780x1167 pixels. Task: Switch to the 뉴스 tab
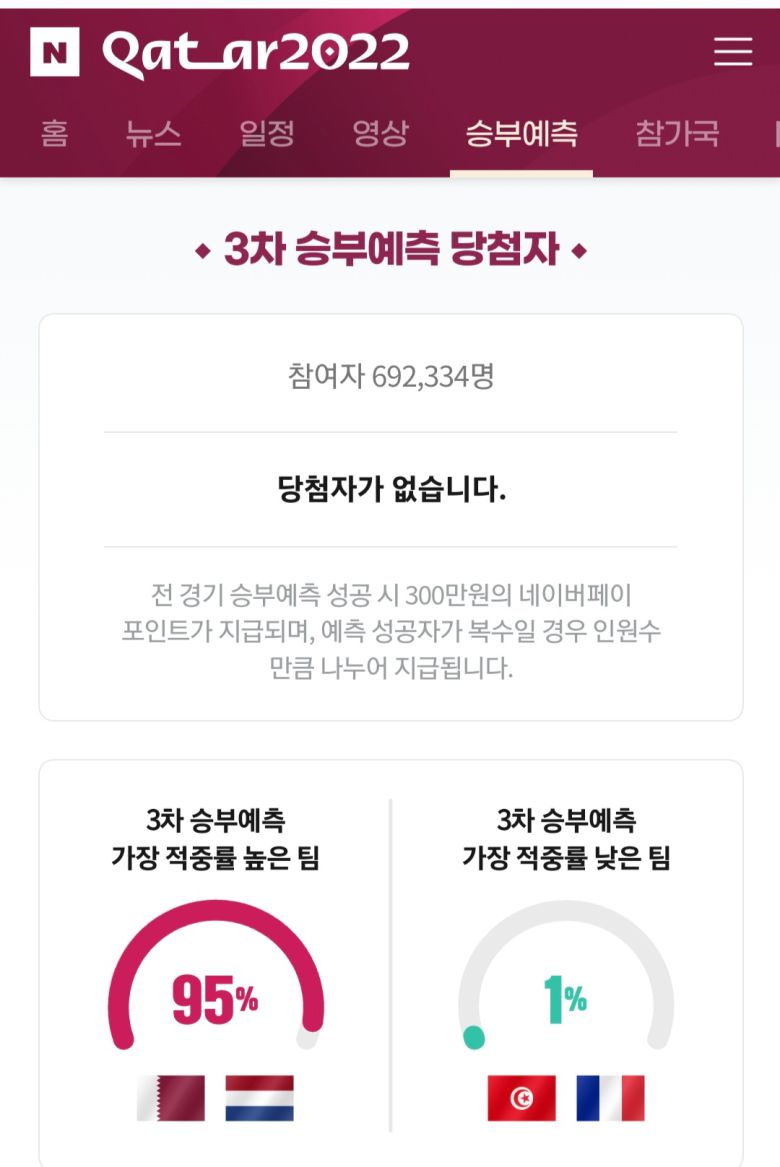pyautogui.click(x=154, y=133)
